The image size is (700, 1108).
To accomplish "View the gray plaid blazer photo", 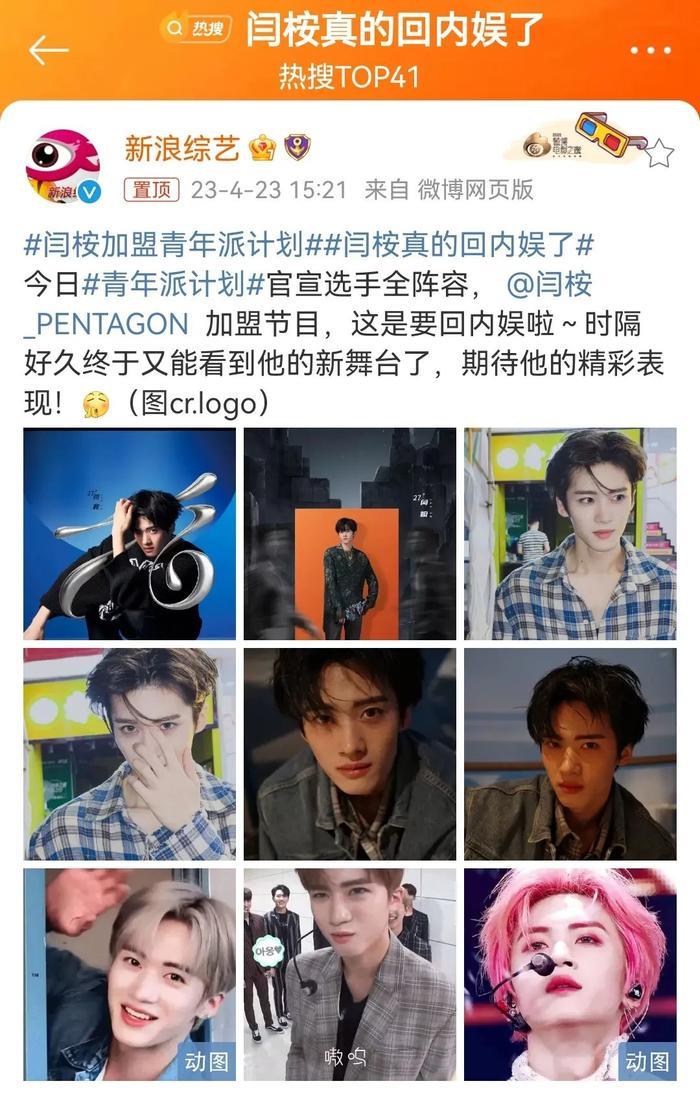I will (350, 974).
